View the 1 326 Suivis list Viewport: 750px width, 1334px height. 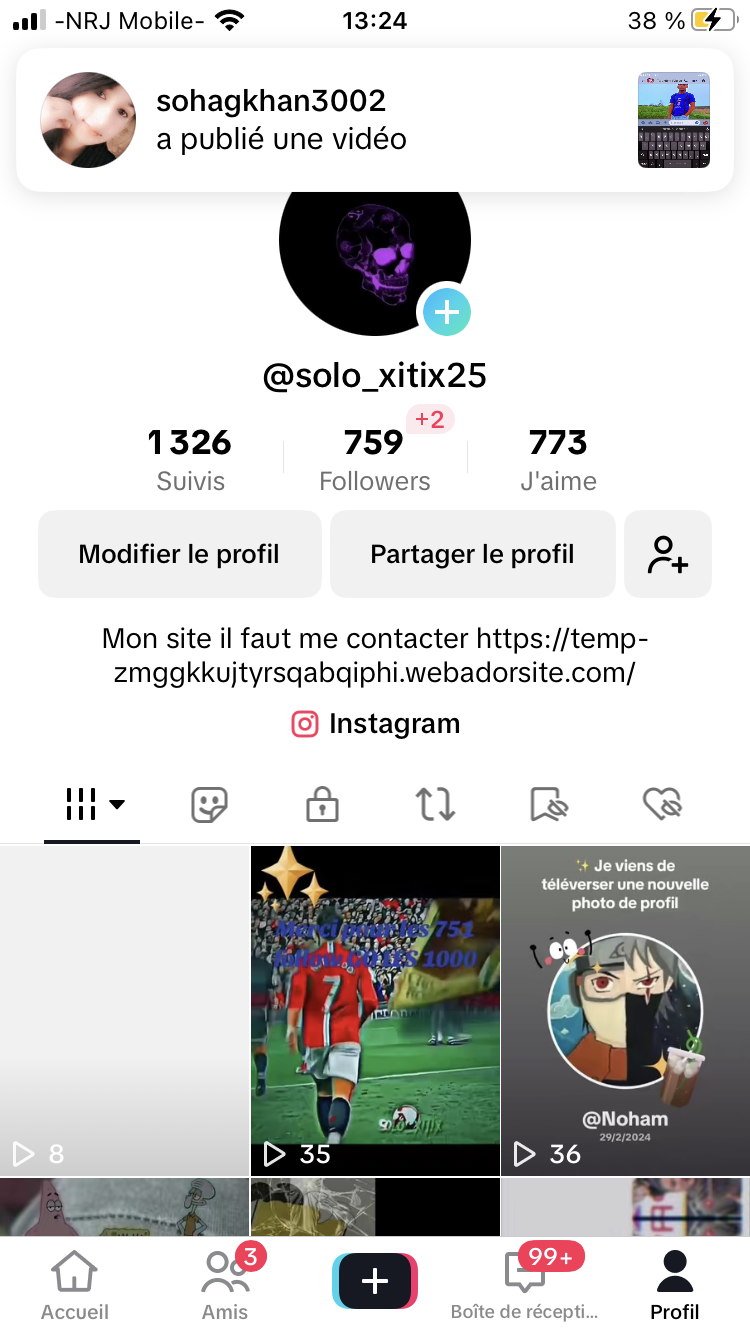click(x=190, y=459)
